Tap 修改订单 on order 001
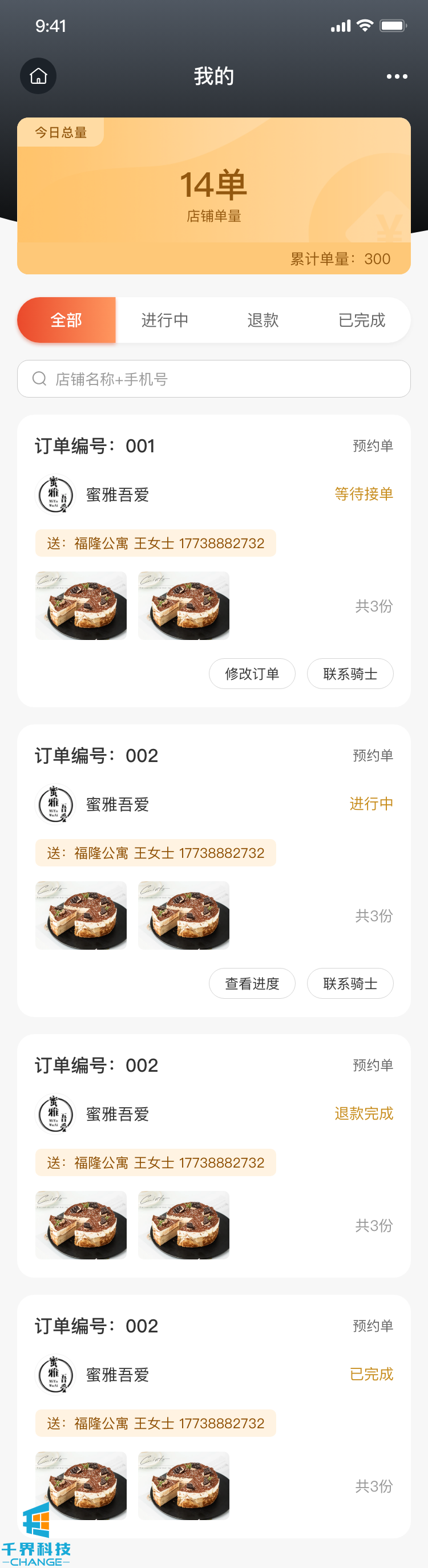The width and height of the screenshot is (428, 1568). [x=252, y=674]
